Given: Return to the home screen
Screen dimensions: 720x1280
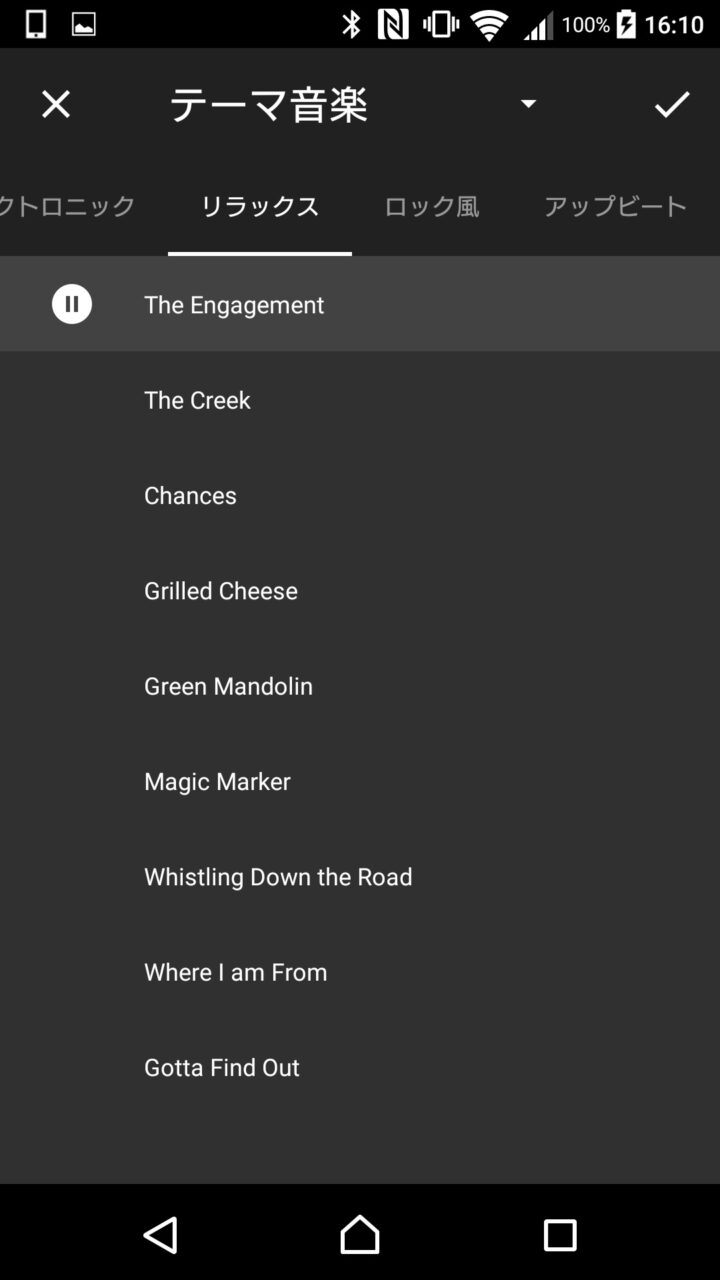Looking at the screenshot, I should pos(360,1235).
